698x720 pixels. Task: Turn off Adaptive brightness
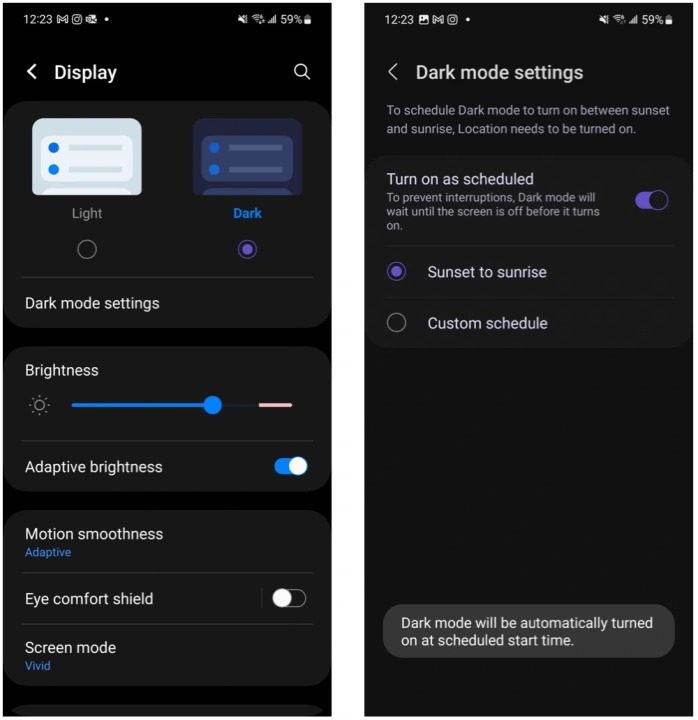(290, 466)
